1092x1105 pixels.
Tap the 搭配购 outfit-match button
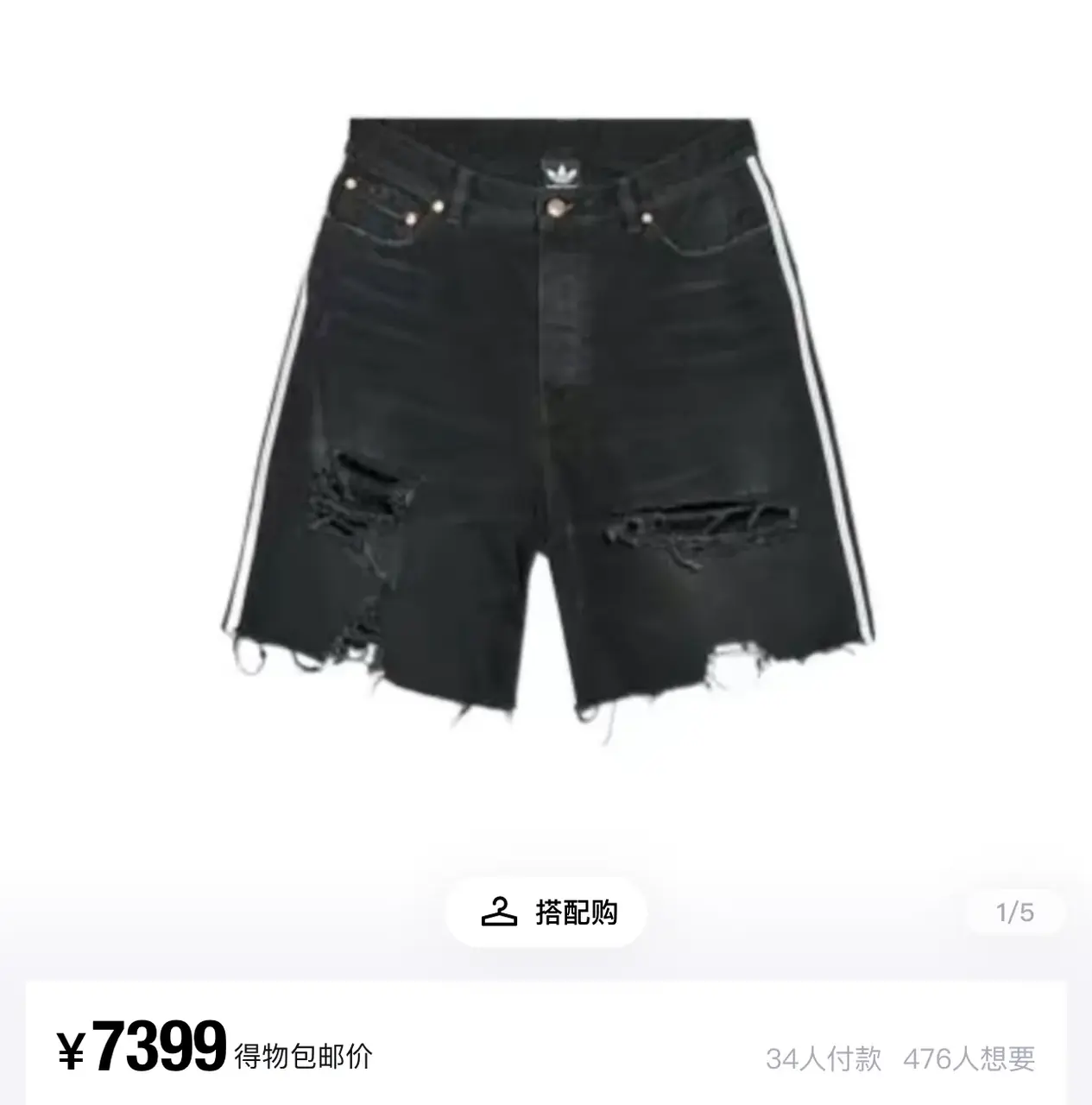tap(547, 912)
